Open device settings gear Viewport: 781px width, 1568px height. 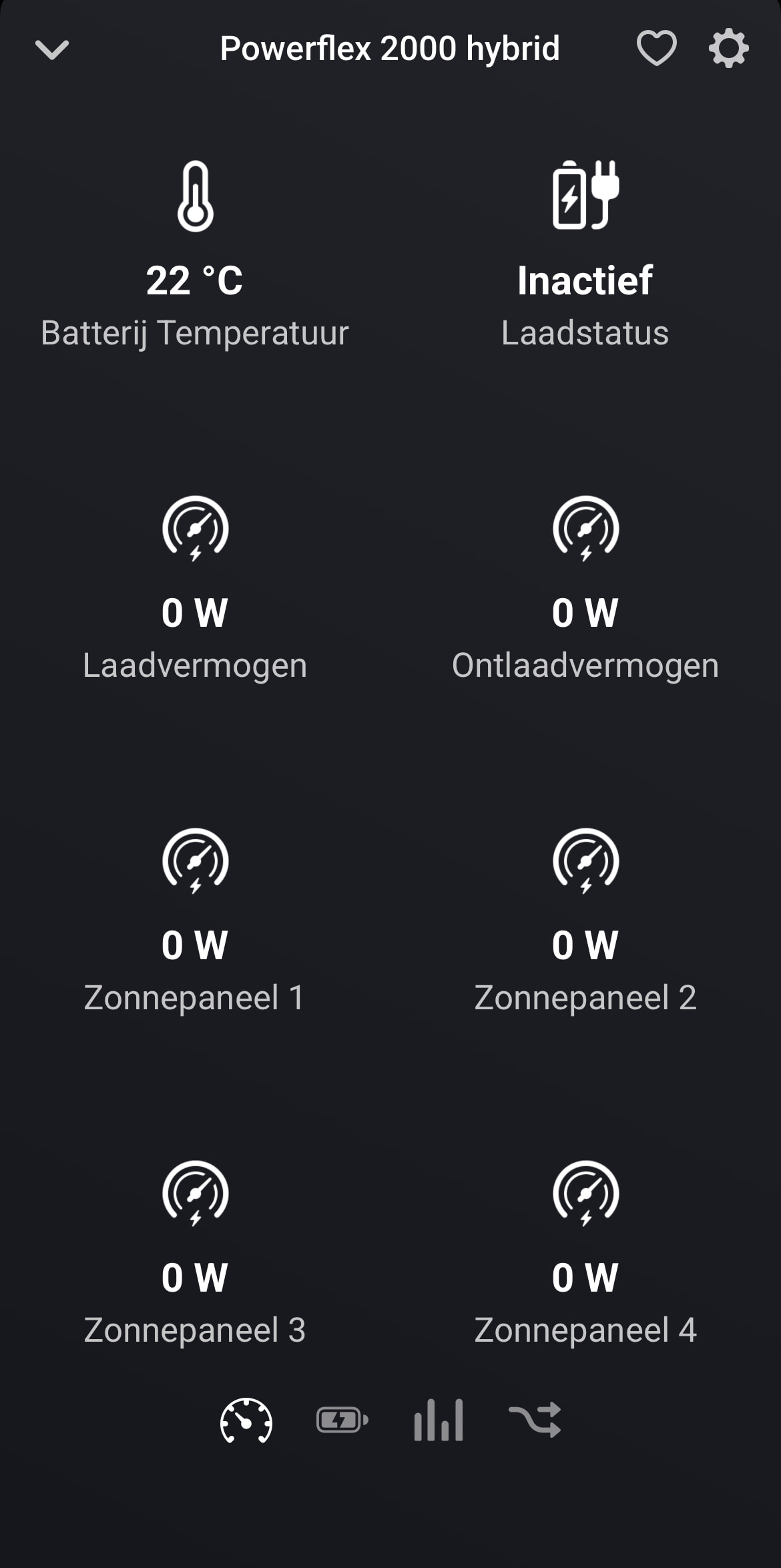point(728,48)
